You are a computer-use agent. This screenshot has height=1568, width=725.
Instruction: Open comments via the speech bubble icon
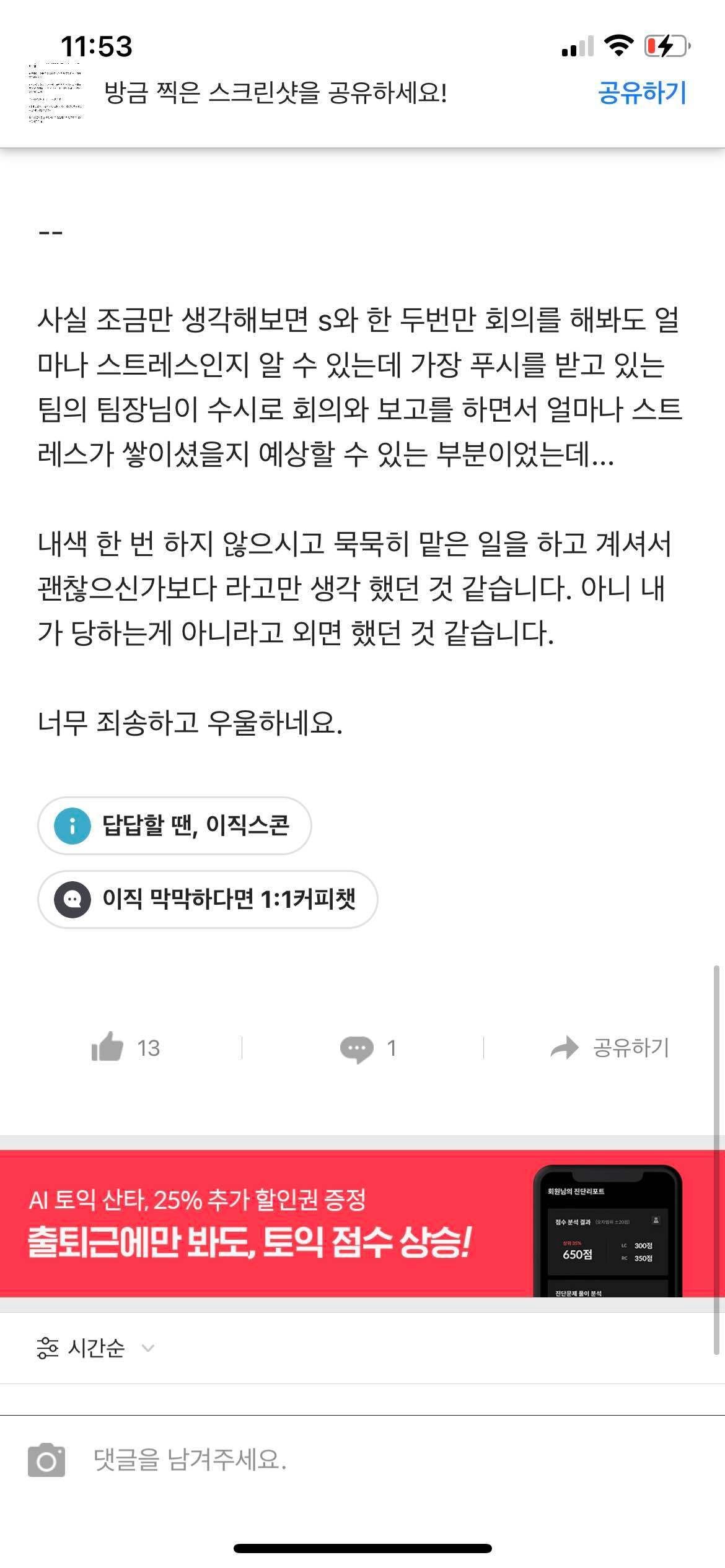(356, 1047)
